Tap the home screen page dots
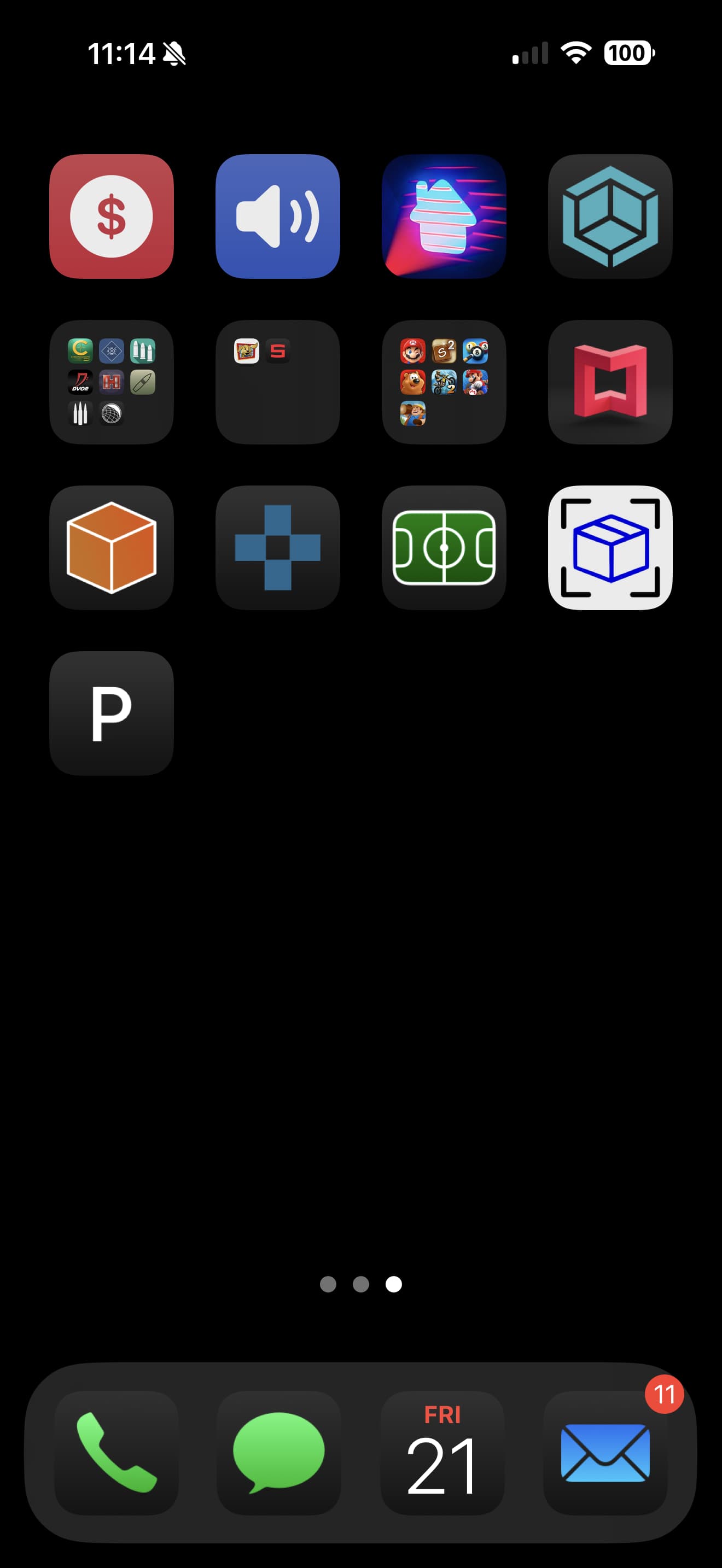This screenshot has height=1568, width=722. (x=361, y=1284)
